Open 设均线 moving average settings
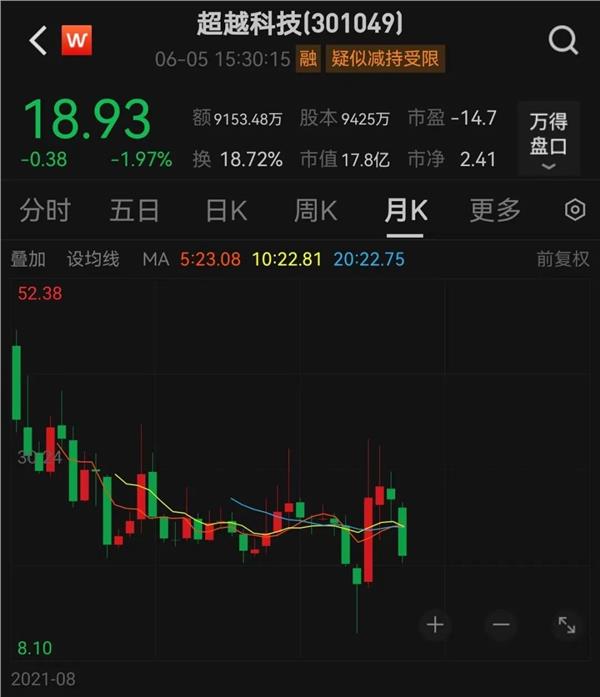Screen dimensions: 600x697 coord(93,259)
